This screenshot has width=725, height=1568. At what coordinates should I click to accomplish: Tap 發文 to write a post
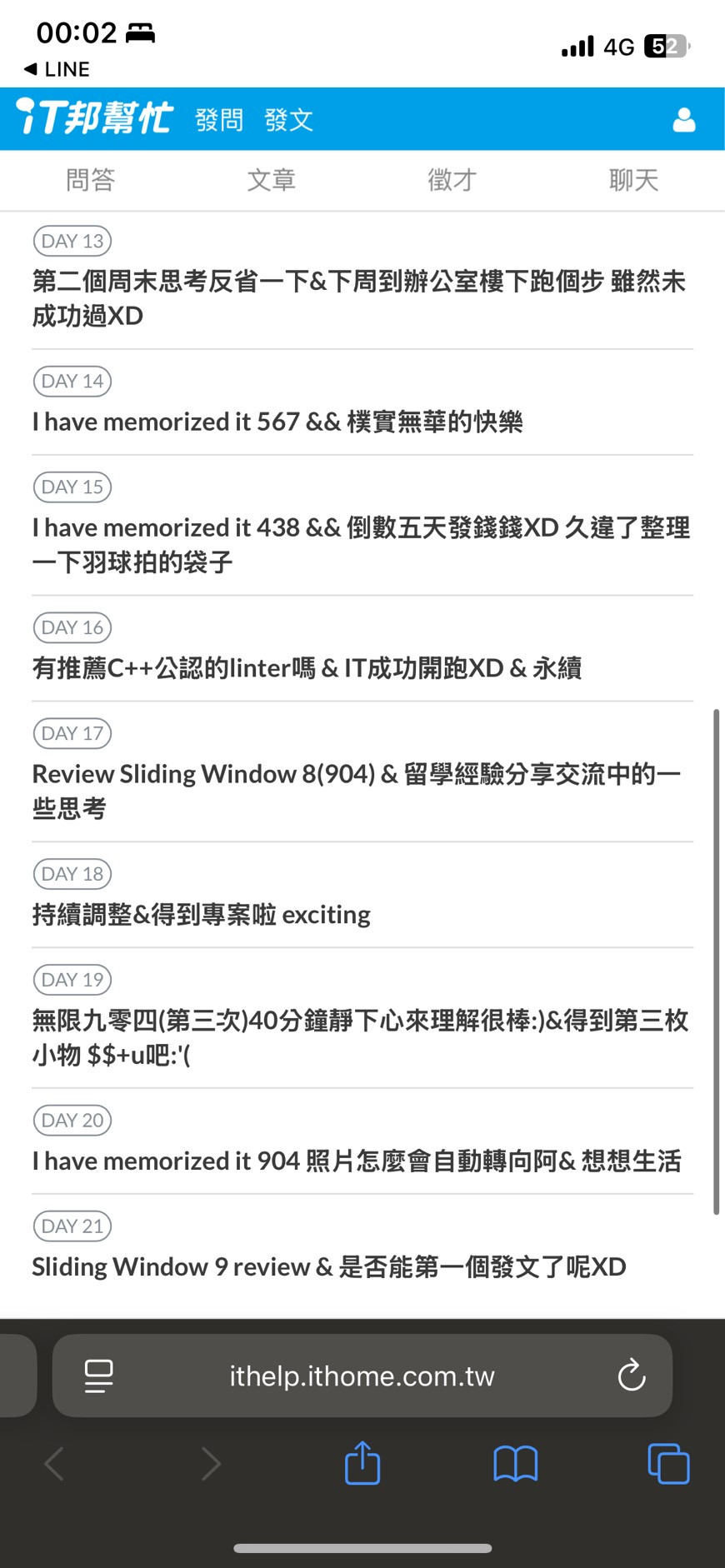(288, 120)
